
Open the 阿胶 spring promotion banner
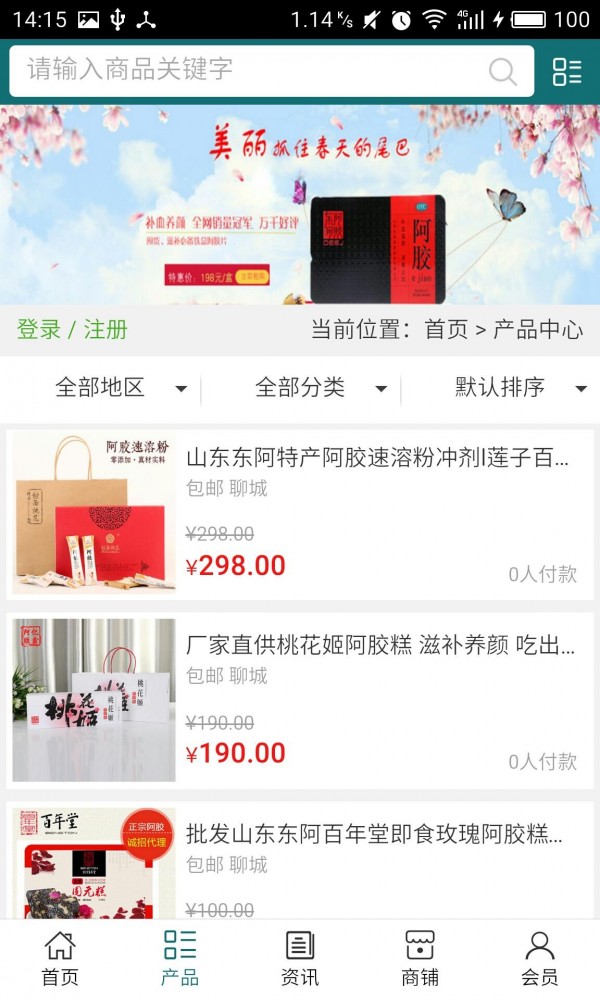[x=300, y=205]
